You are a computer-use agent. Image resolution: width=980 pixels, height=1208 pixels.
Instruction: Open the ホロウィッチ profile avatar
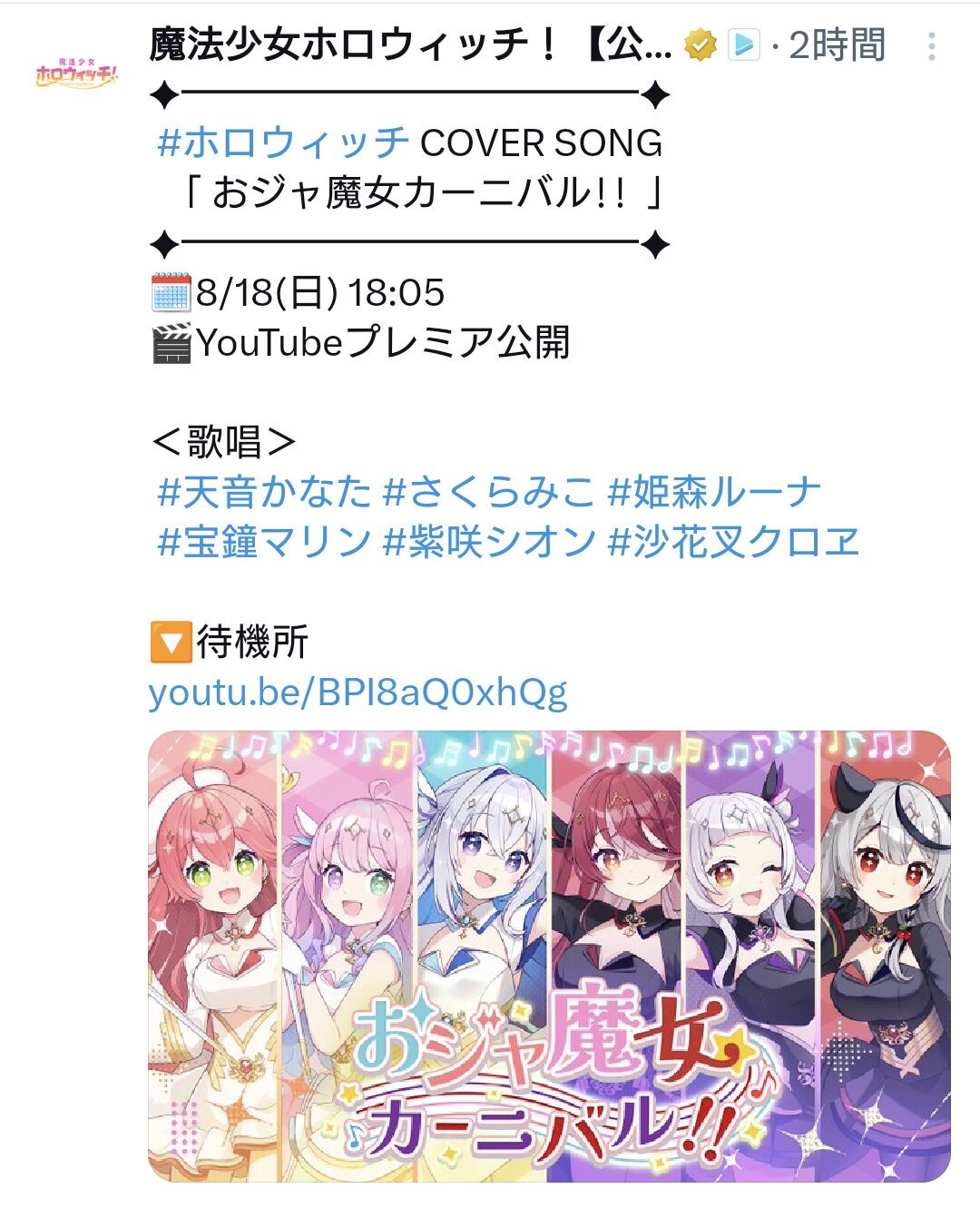(x=76, y=73)
